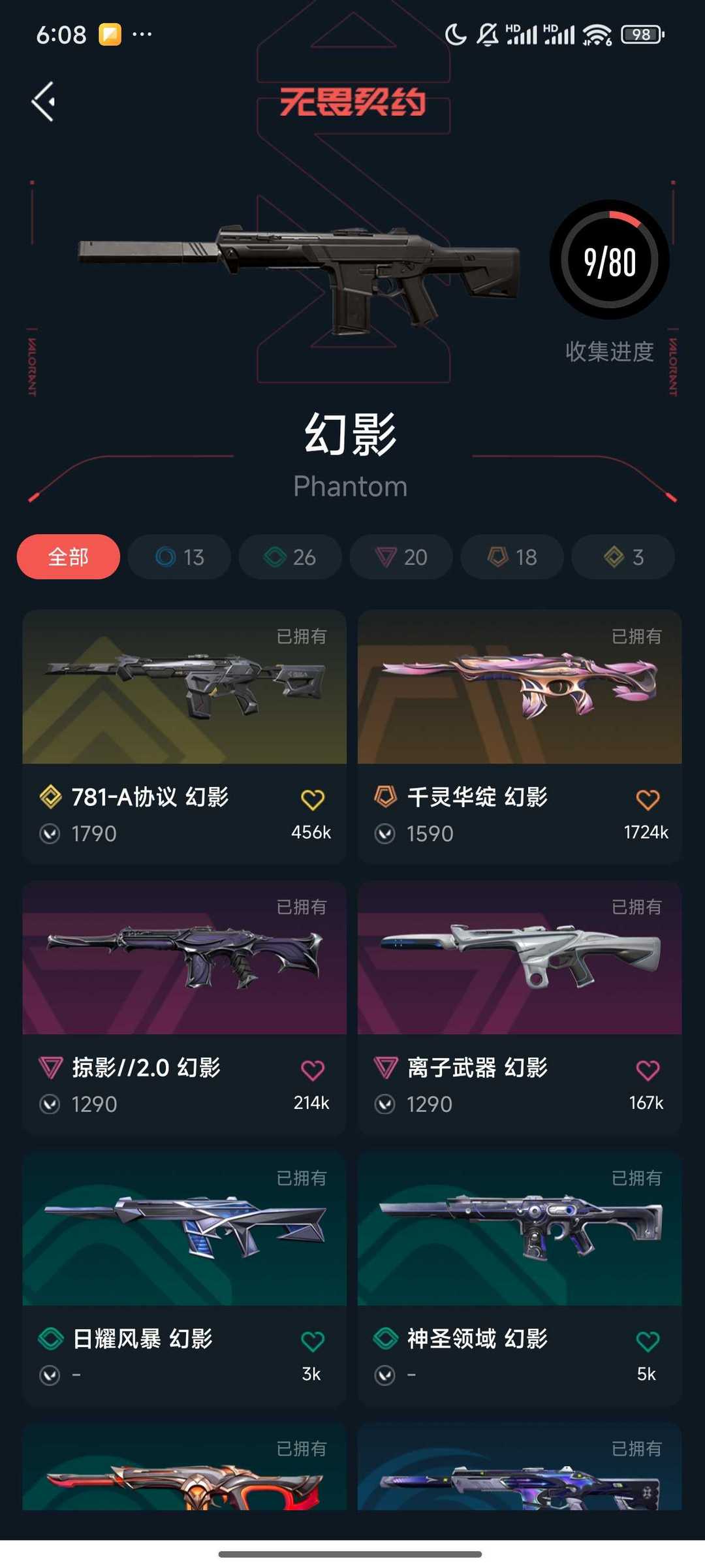Like the 离子武器 幻影 skin

pos(648,1070)
